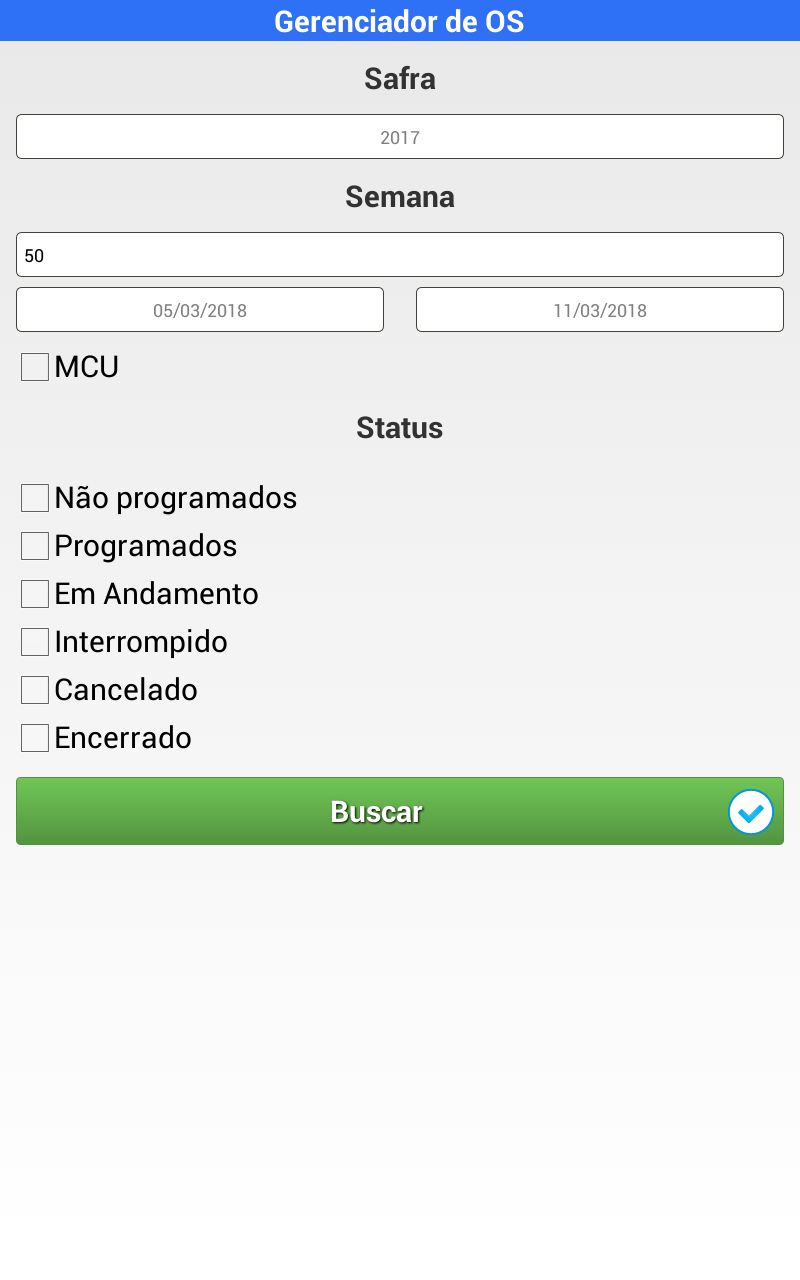Tap the Safra field showing 2017
The width and height of the screenshot is (800, 1280).
click(x=400, y=137)
